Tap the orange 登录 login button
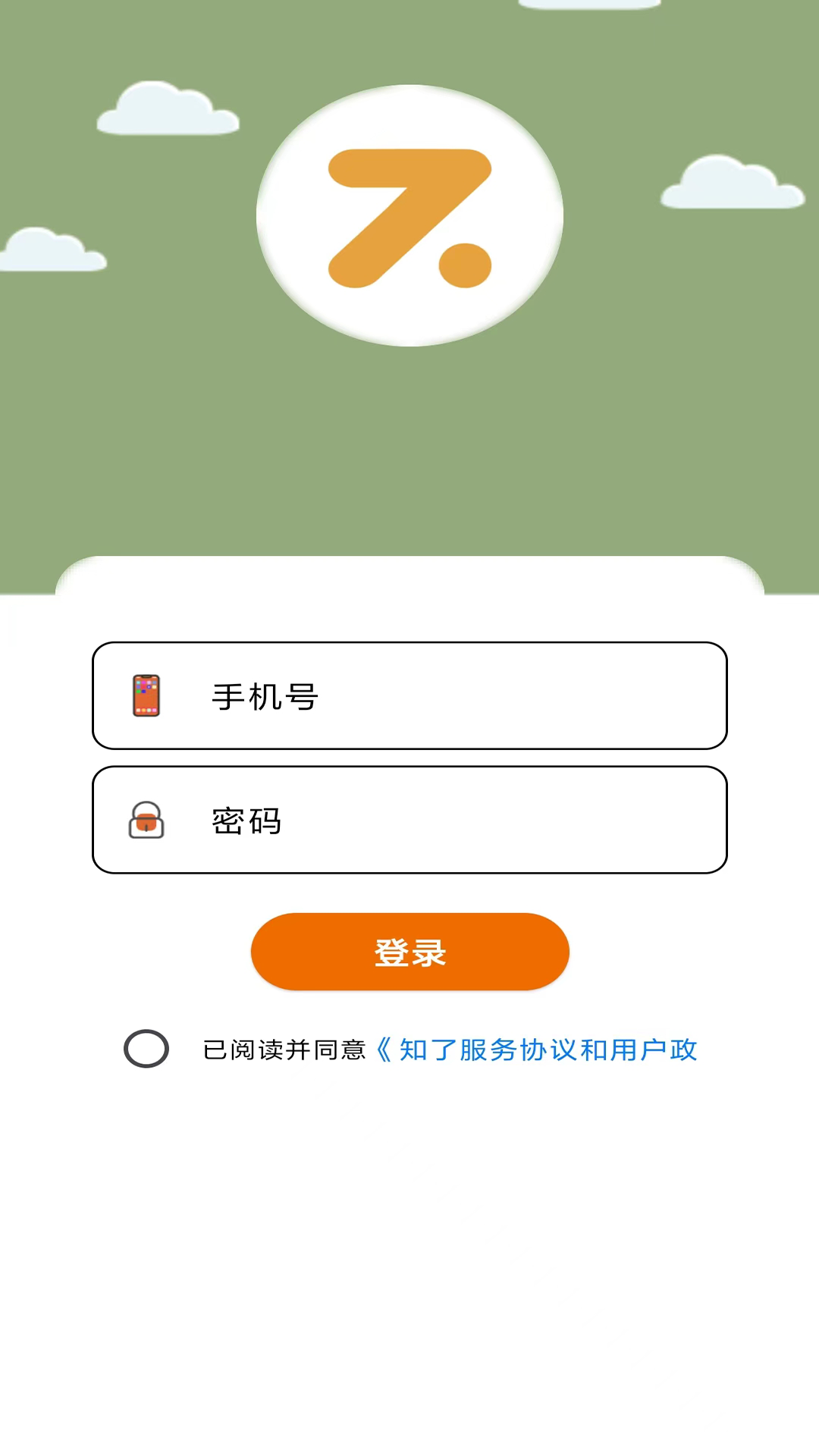The image size is (819, 1456). [x=409, y=952]
